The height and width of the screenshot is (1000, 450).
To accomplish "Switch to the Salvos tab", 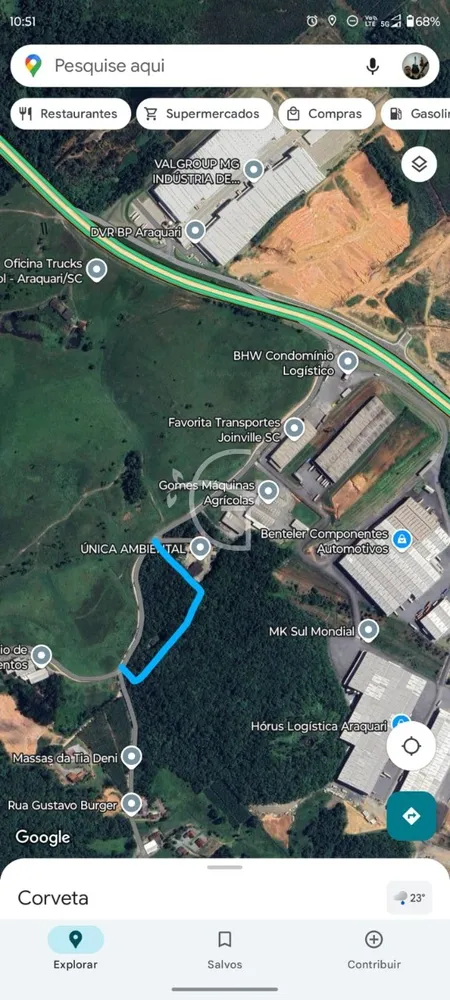I will coord(224,948).
